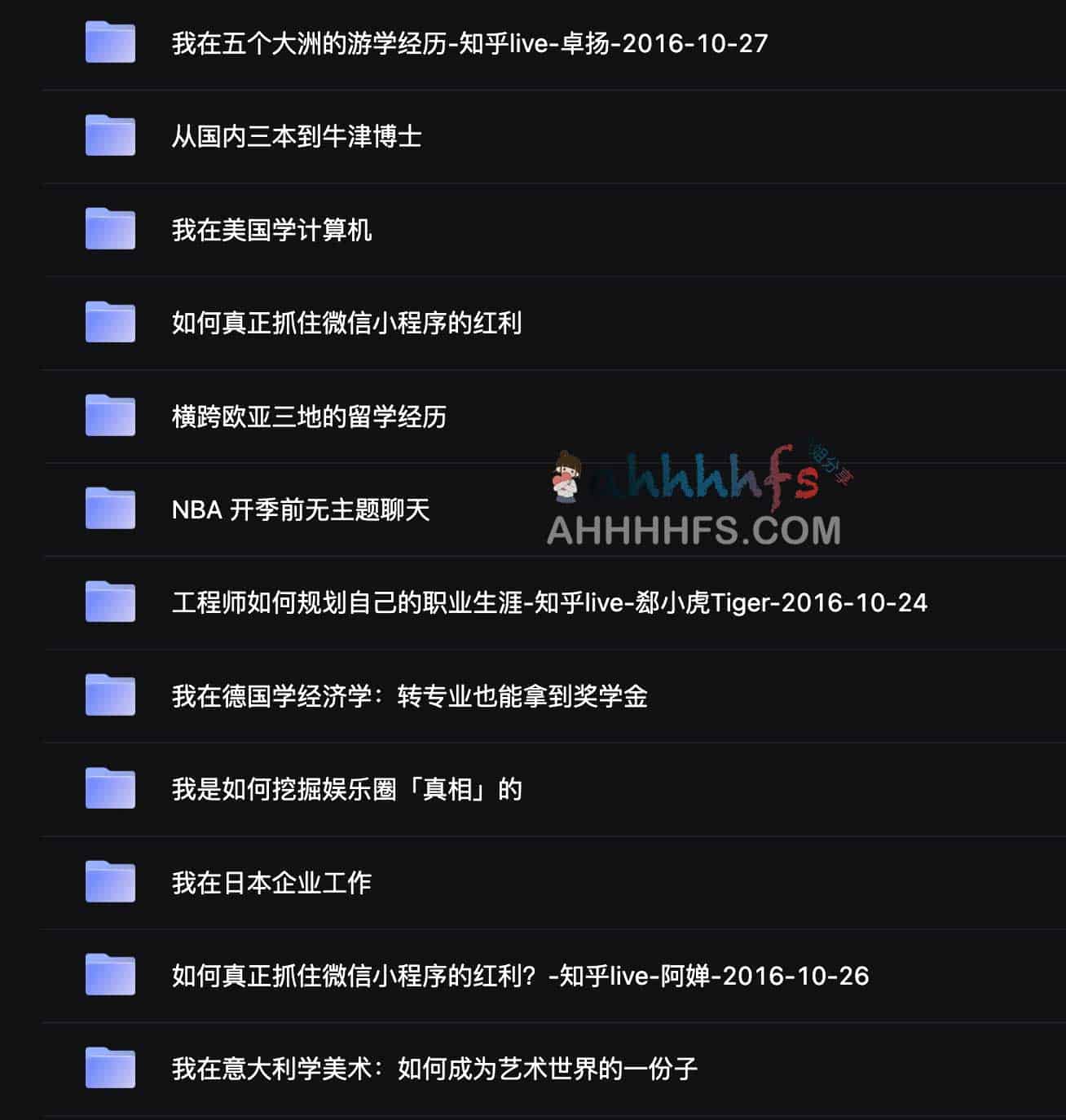The image size is (1066, 1120).
Task: Open 我是如何挖掘娱乐圈「真相」的 folder
Action: pyautogui.click(x=346, y=789)
